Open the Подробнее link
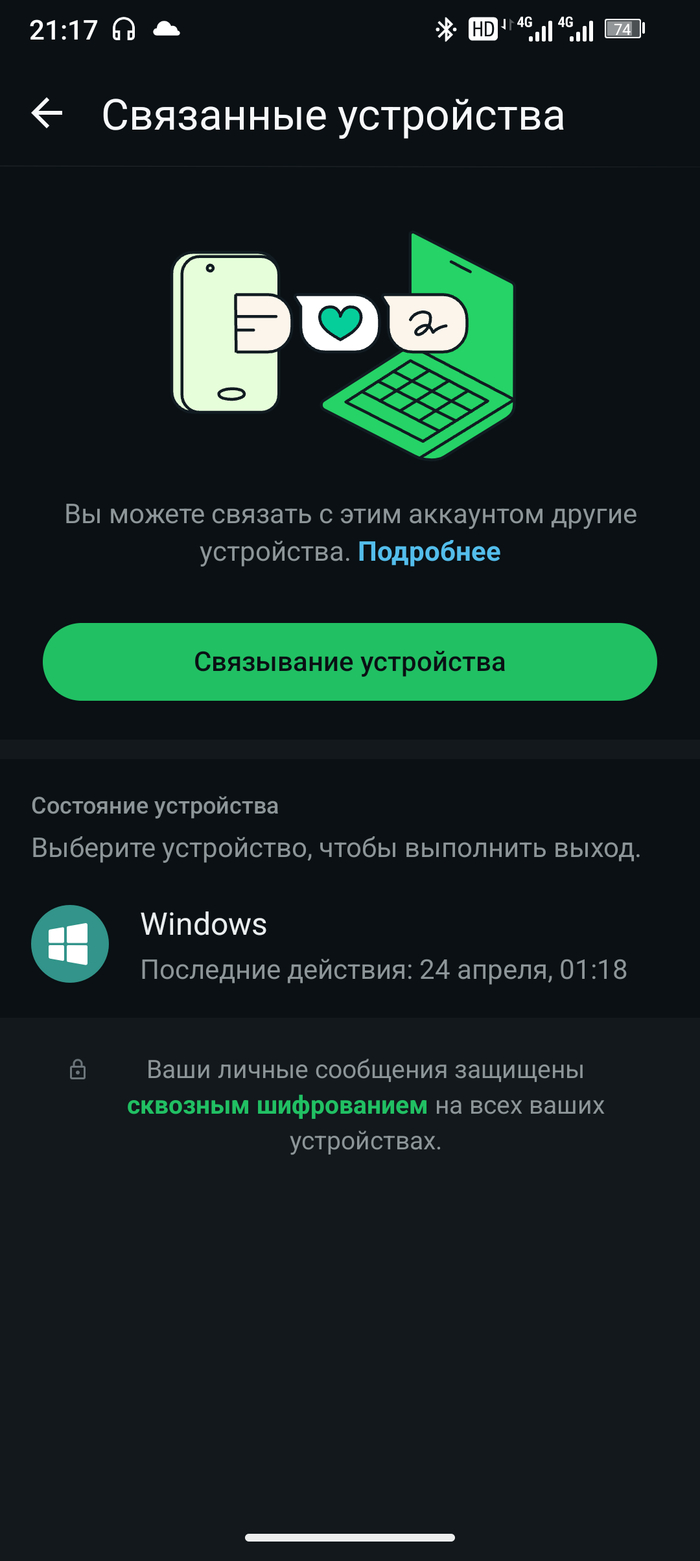 429,552
